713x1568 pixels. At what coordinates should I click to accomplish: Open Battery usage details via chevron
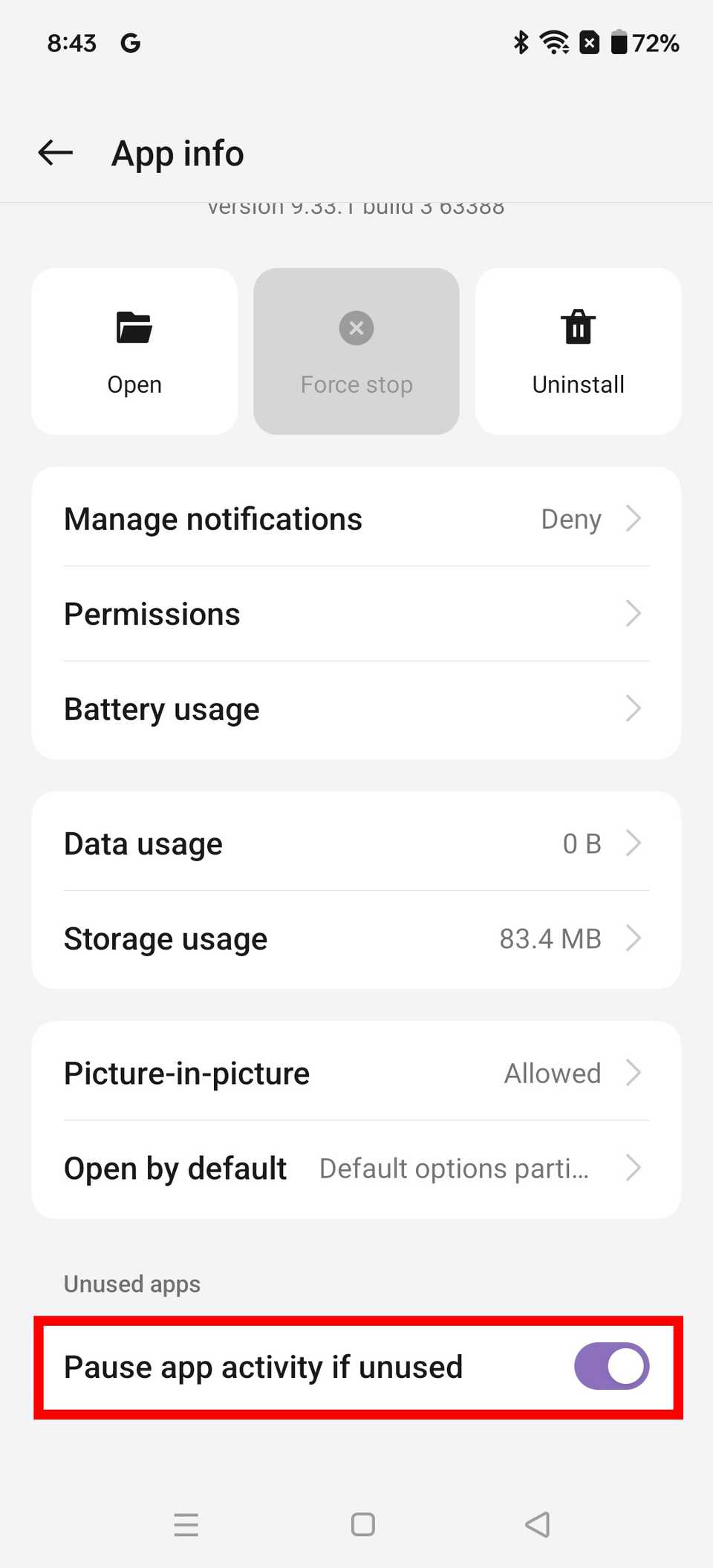point(633,708)
